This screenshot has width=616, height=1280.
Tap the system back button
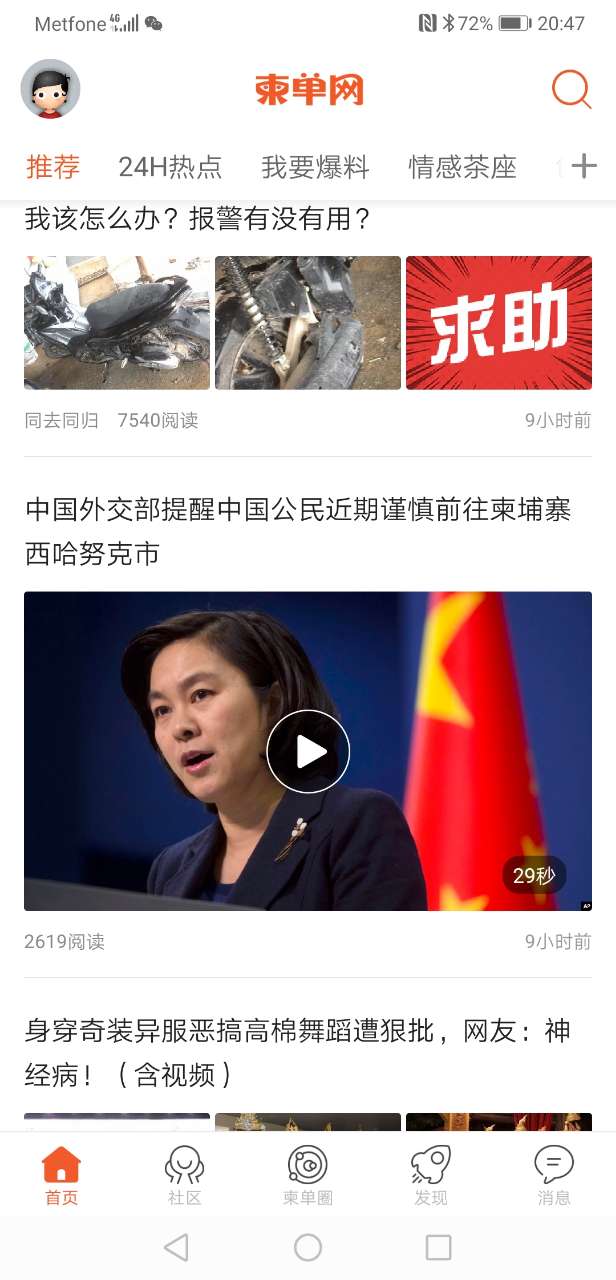coord(176,1247)
